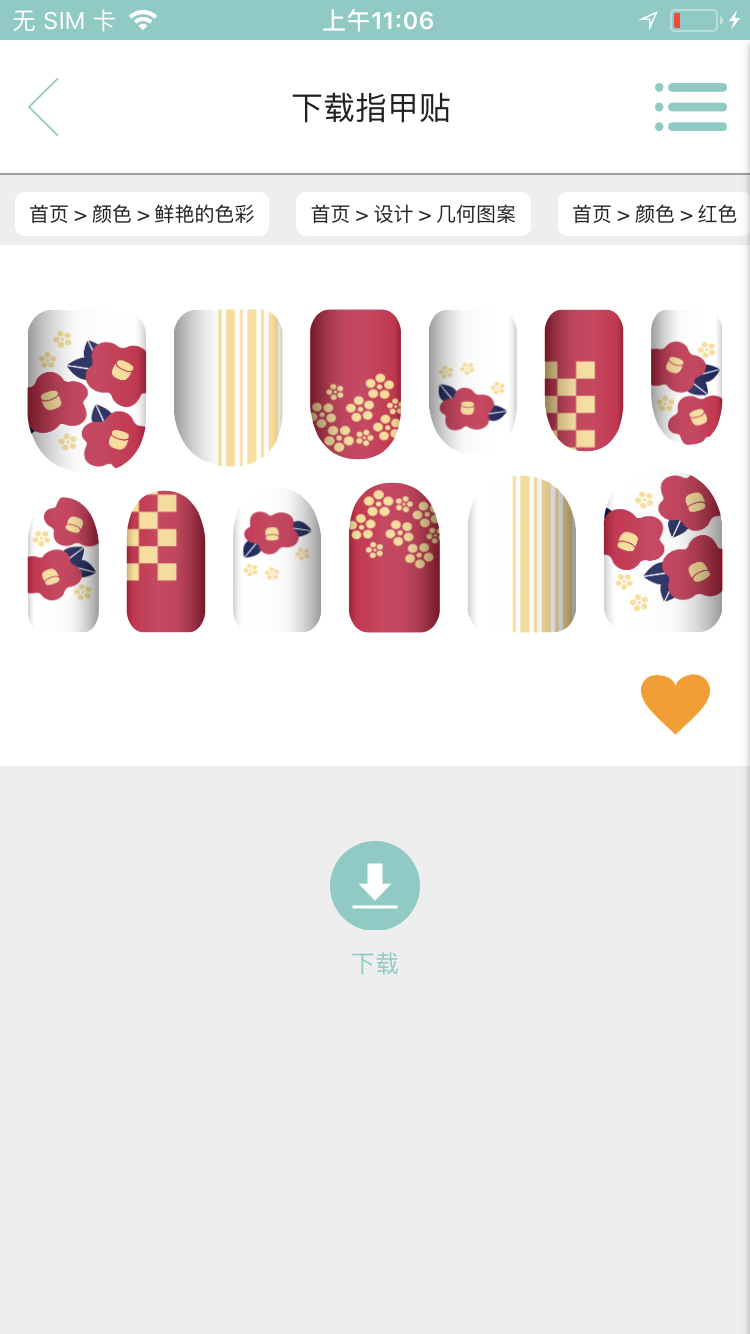Image resolution: width=750 pixels, height=1334 pixels.
Task: Go back using the arrow
Action: (44, 107)
